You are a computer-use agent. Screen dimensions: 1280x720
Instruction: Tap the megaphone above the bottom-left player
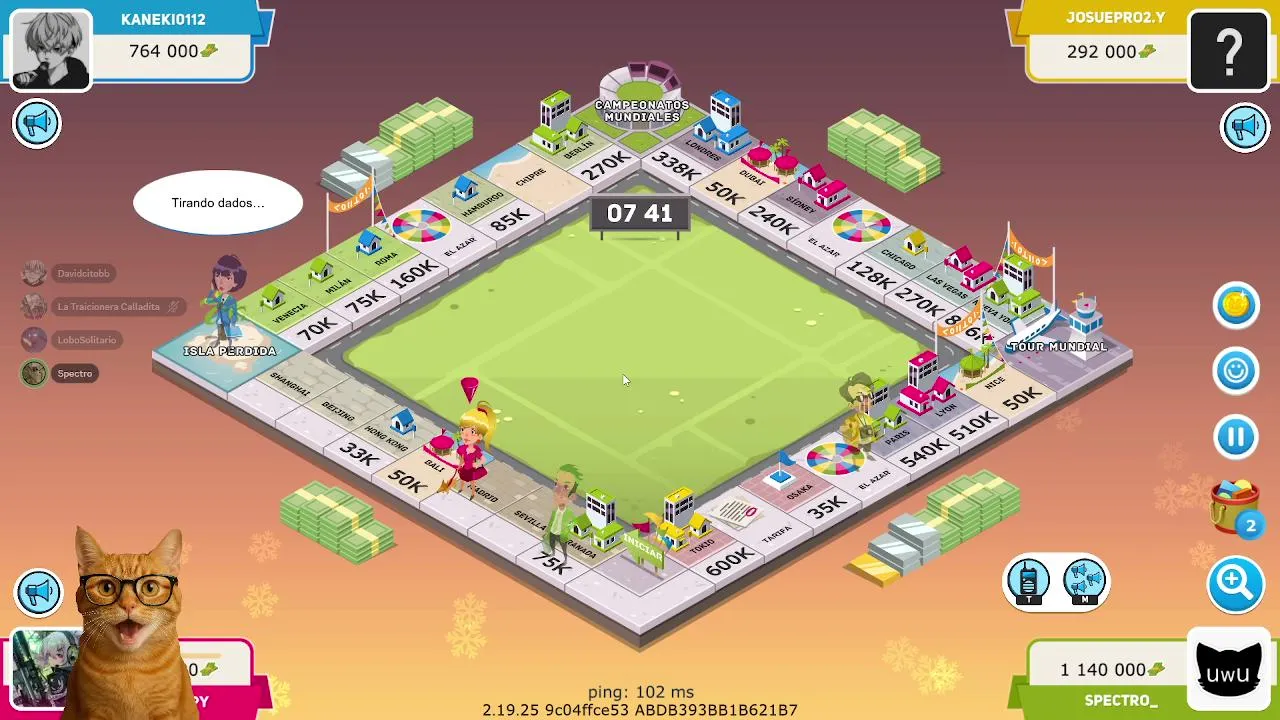click(x=38, y=591)
